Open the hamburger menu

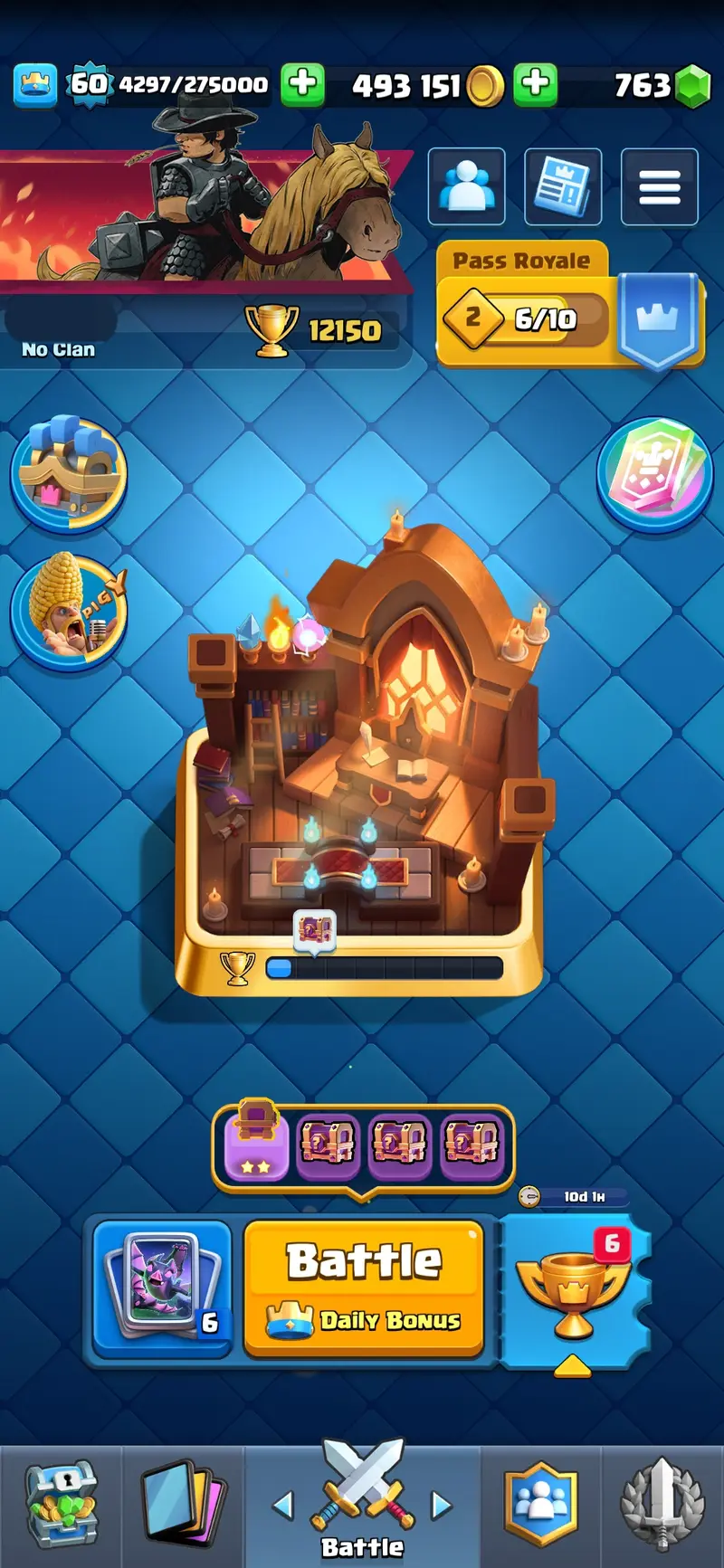pos(659,187)
